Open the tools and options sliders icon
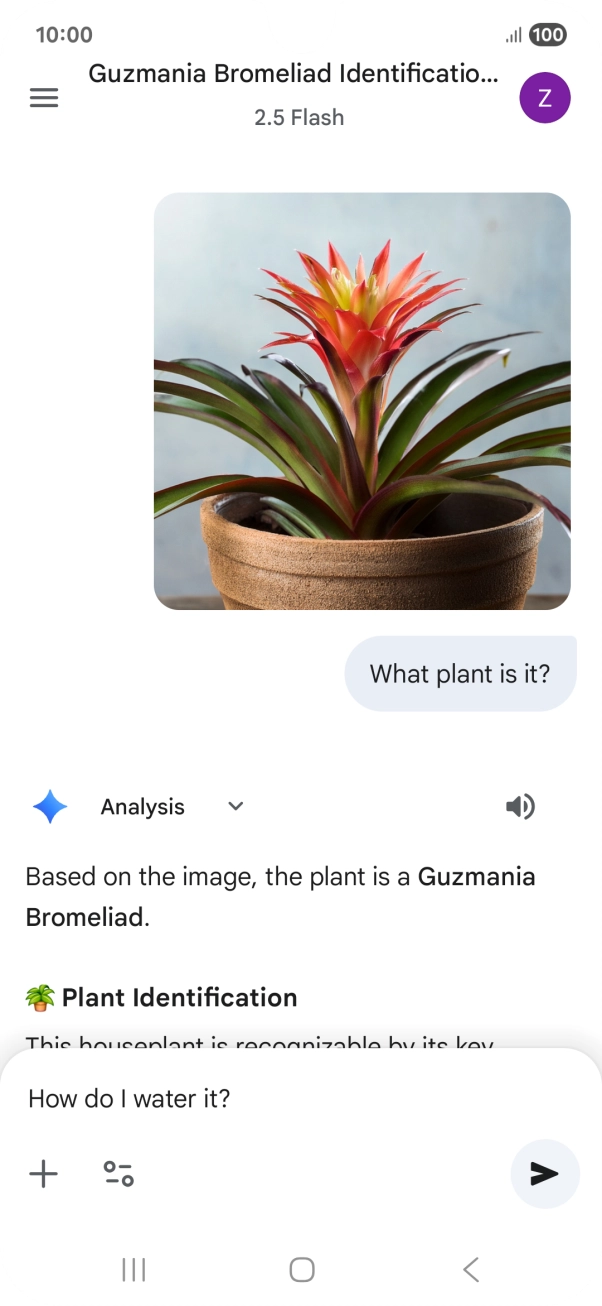 coord(119,1174)
